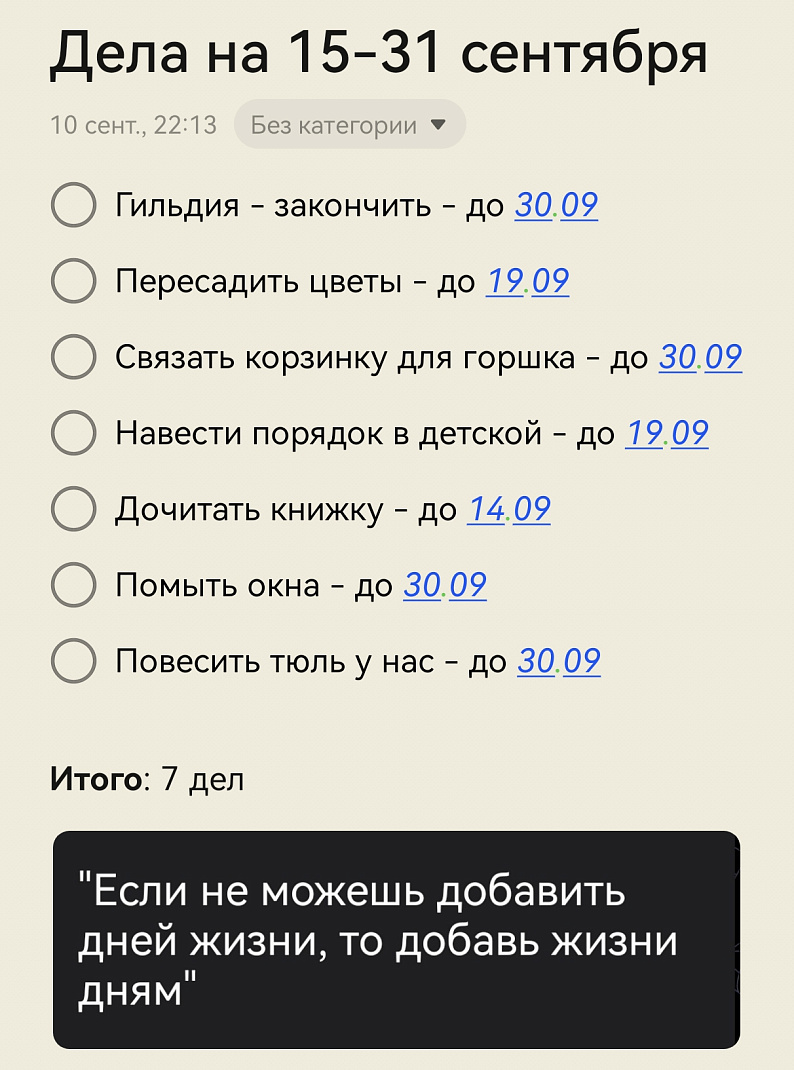Complete «Навести порядок в детской» item
This screenshot has height=1070, width=794.
(73, 434)
